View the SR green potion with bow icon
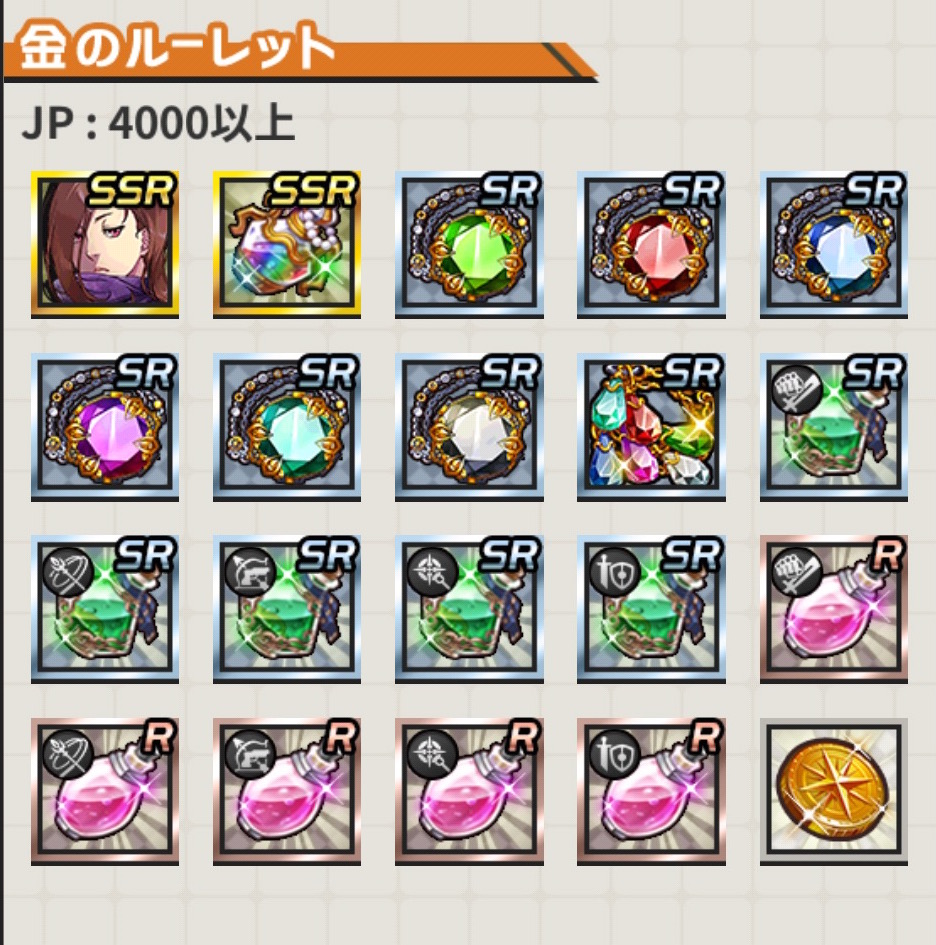 [x=105, y=608]
